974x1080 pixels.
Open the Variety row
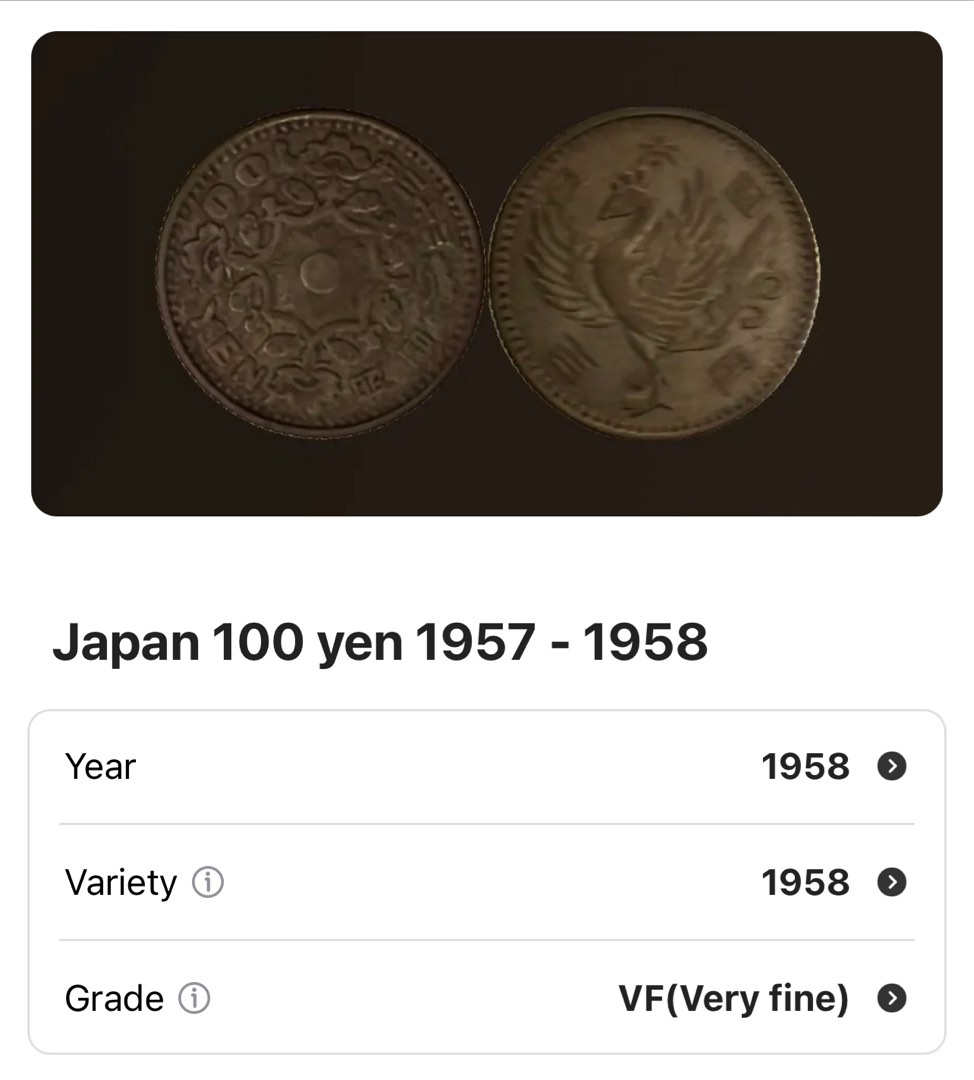(450, 883)
